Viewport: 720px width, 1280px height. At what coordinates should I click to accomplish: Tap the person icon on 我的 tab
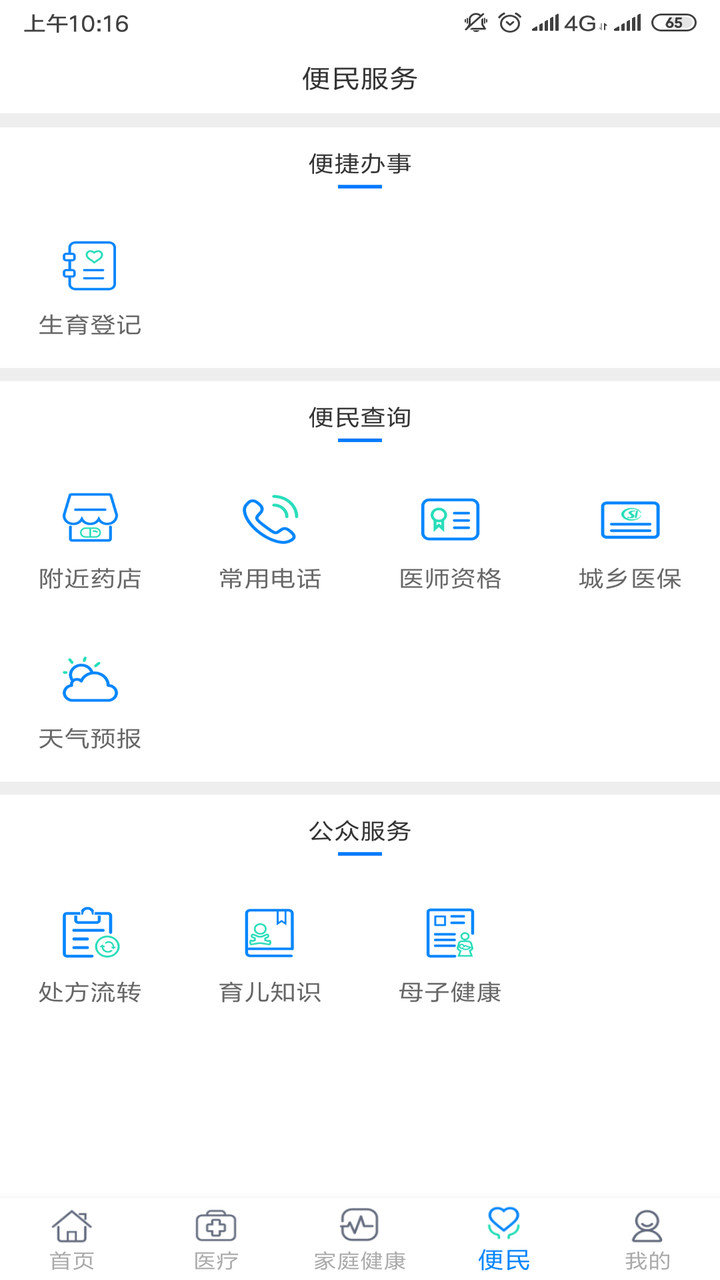(647, 1224)
